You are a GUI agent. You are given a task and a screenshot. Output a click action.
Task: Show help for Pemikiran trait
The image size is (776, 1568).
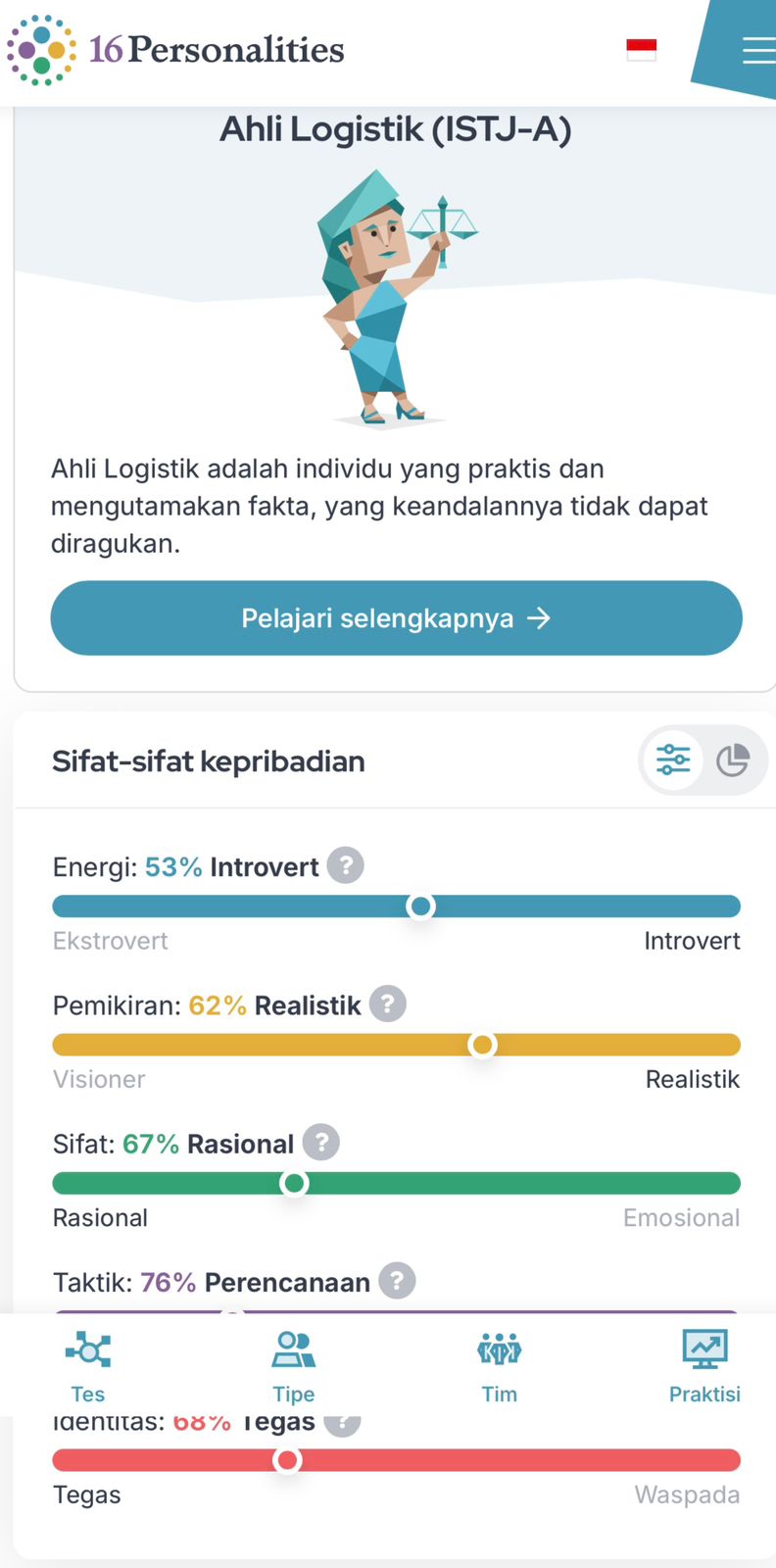pyautogui.click(x=387, y=1004)
